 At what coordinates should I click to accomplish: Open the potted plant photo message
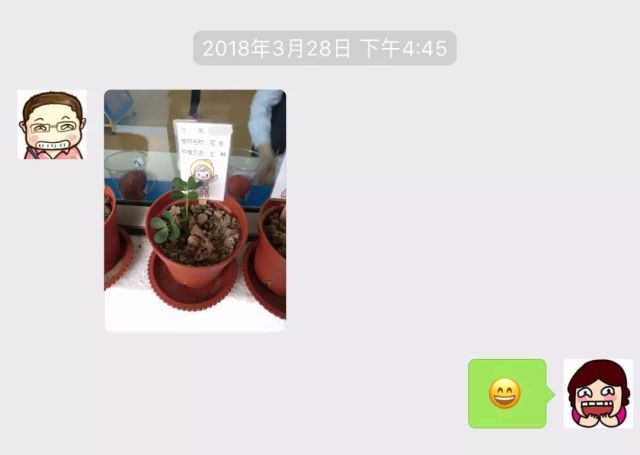point(195,210)
